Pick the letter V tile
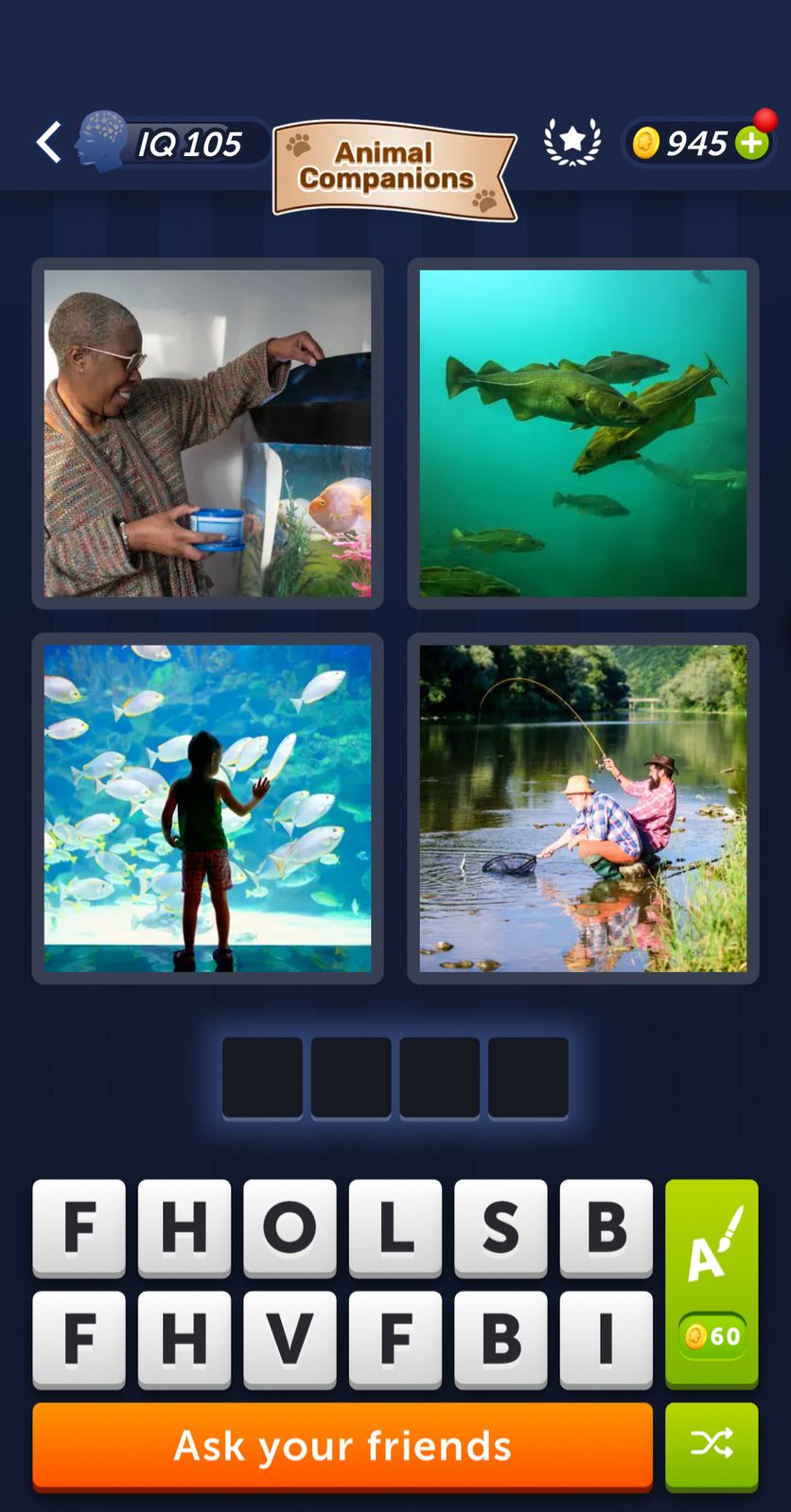 tap(290, 1339)
